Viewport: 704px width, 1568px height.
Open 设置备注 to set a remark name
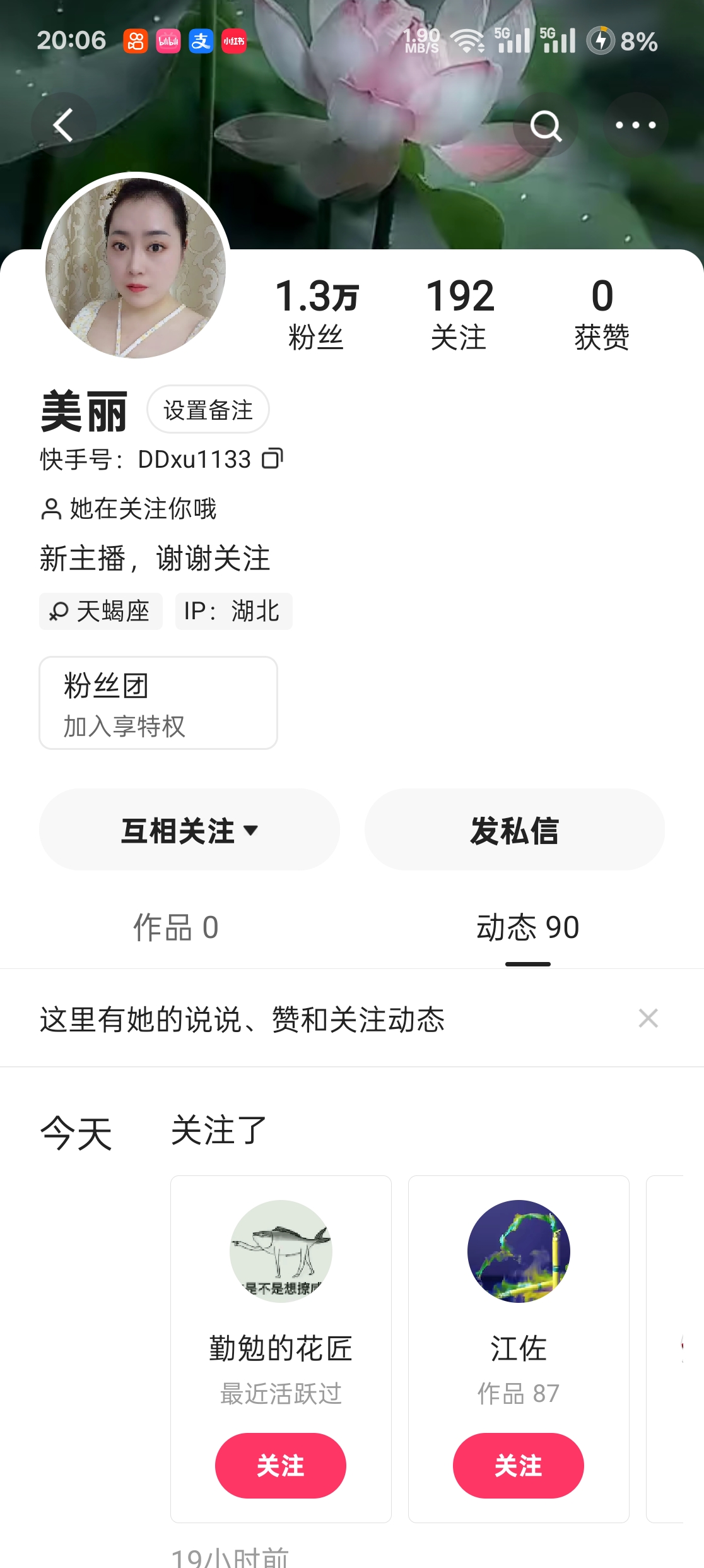[208, 410]
